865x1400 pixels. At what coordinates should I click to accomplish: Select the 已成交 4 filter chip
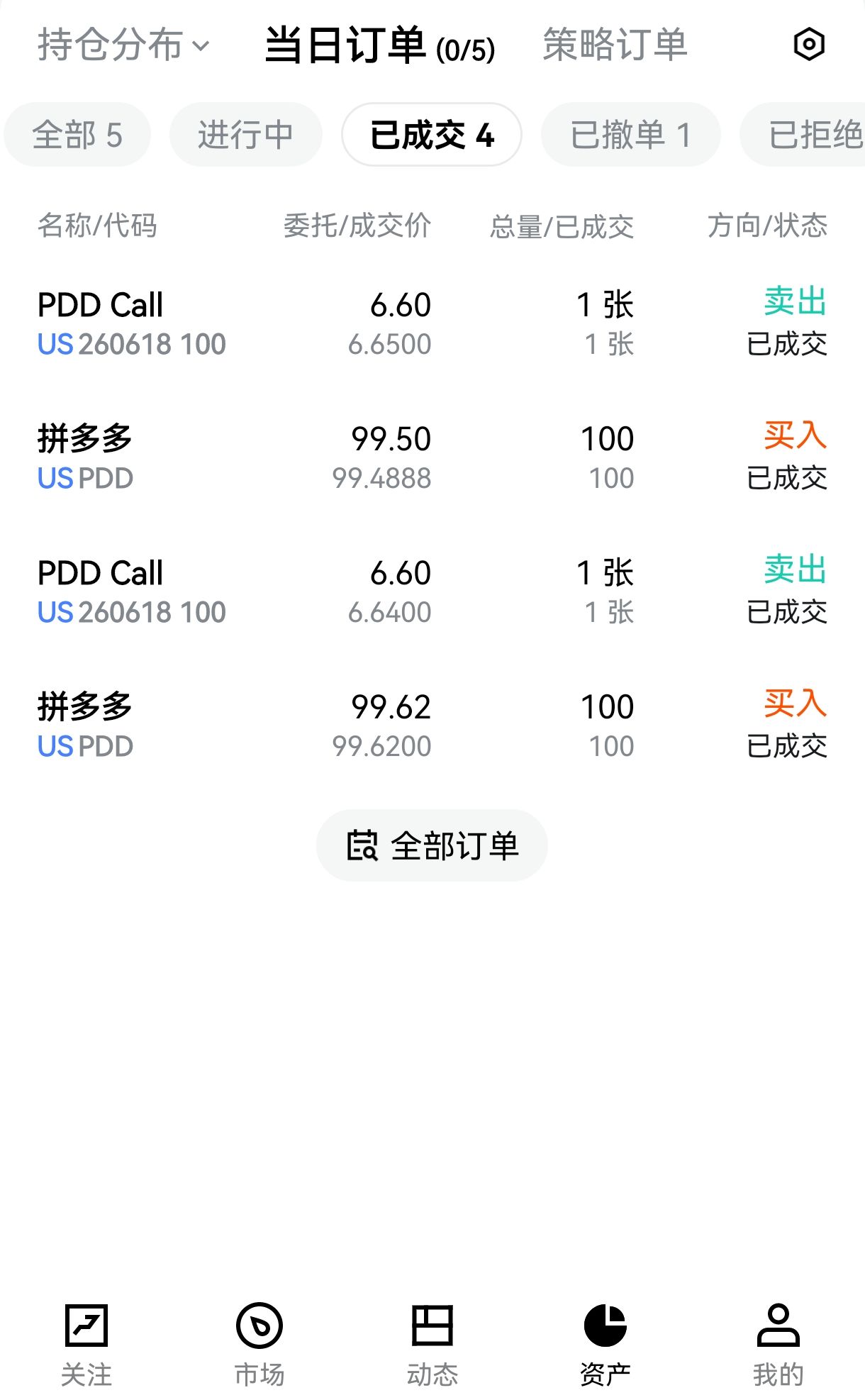(x=432, y=135)
